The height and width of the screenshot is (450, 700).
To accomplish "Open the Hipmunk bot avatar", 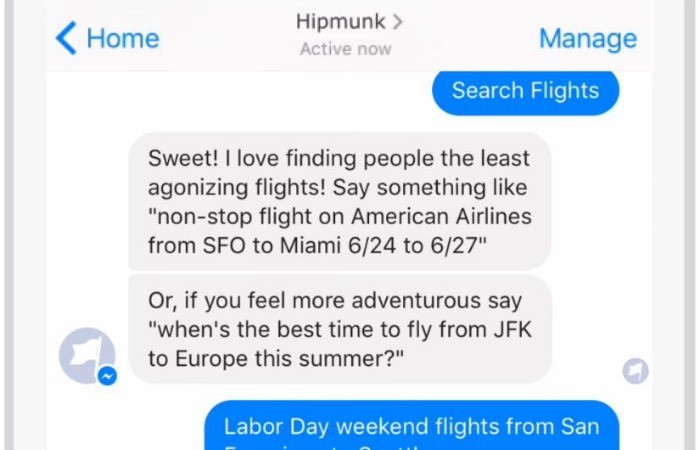I will pos(87,356).
